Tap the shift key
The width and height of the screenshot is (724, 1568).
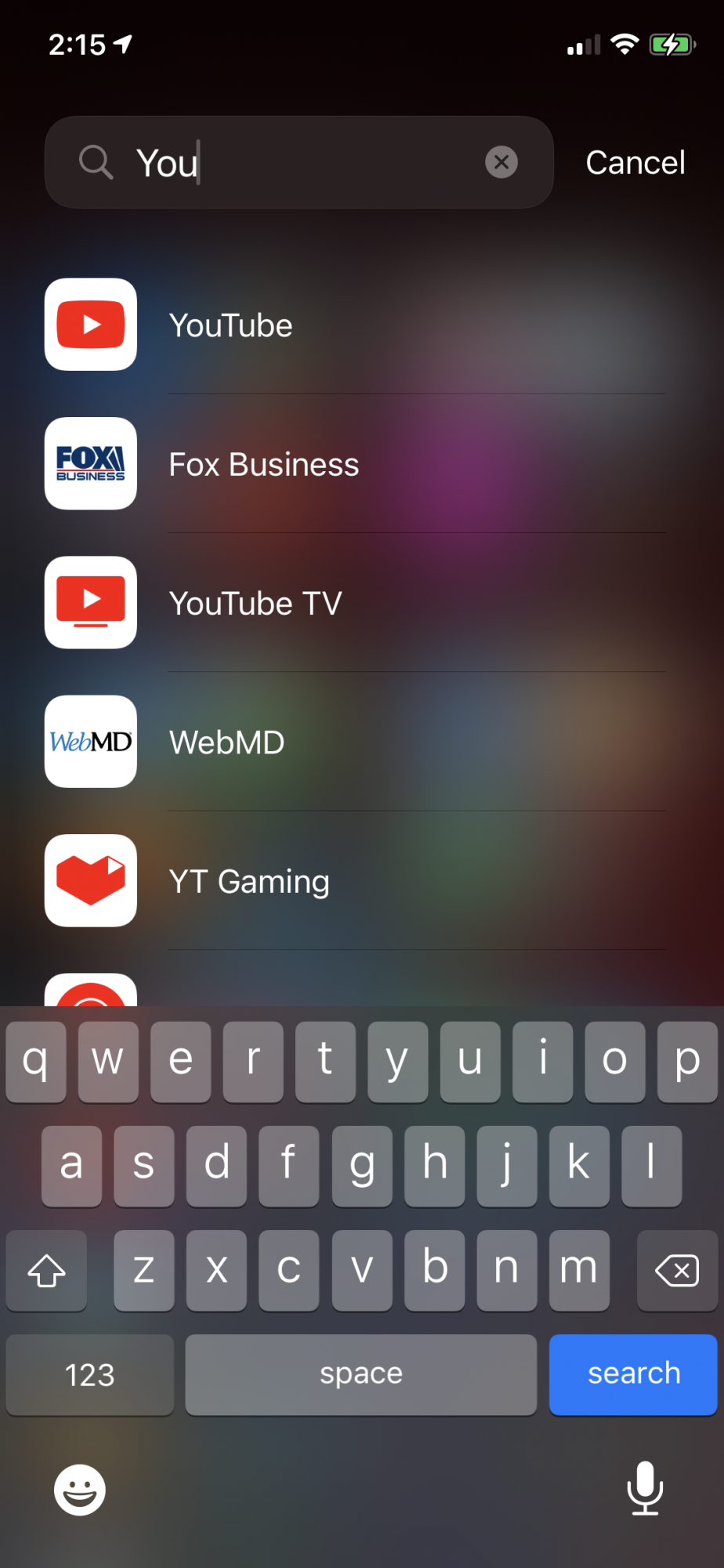click(x=46, y=1270)
